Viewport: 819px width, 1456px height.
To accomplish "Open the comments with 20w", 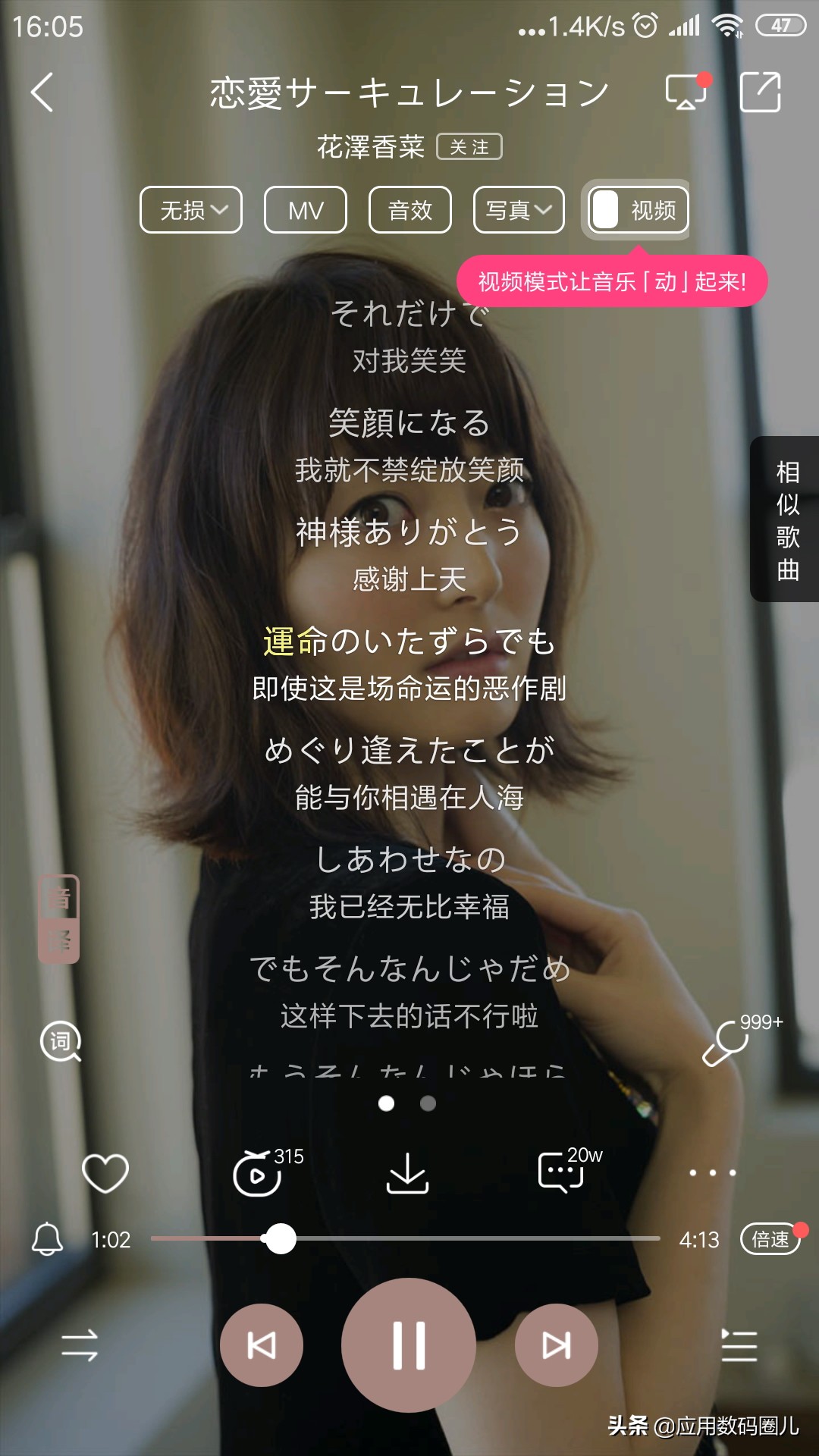I will [561, 1173].
